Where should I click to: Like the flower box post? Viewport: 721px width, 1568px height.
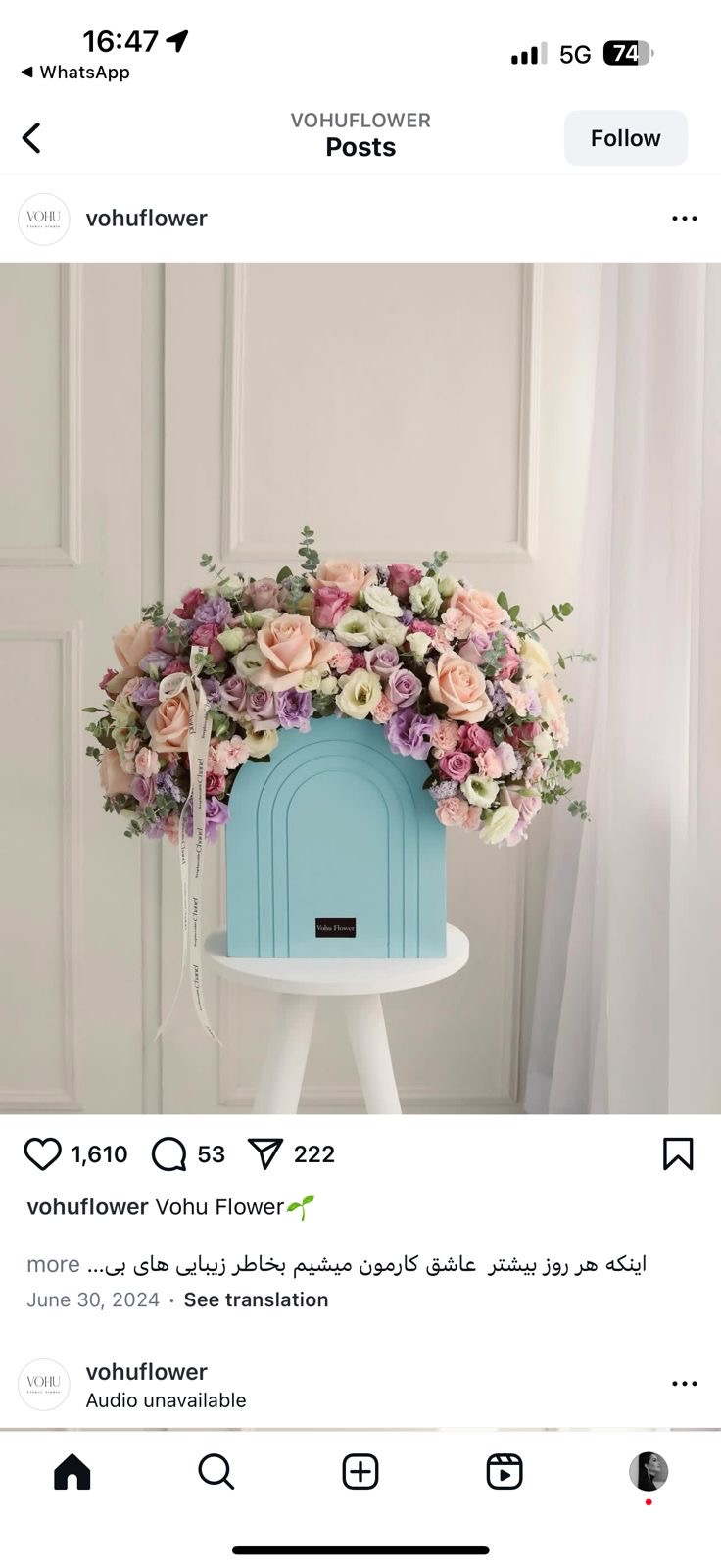tap(42, 1154)
